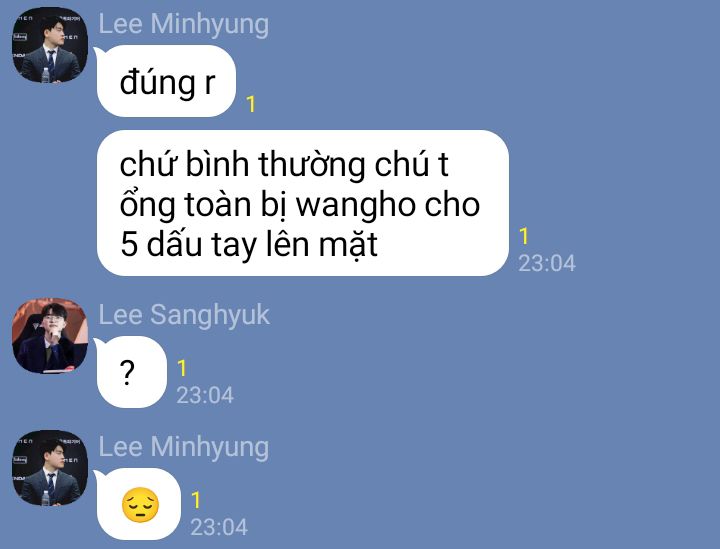Tap Lee Minhyung's avatar beside the emoji message
The height and width of the screenshot is (549, 720).
point(49,467)
